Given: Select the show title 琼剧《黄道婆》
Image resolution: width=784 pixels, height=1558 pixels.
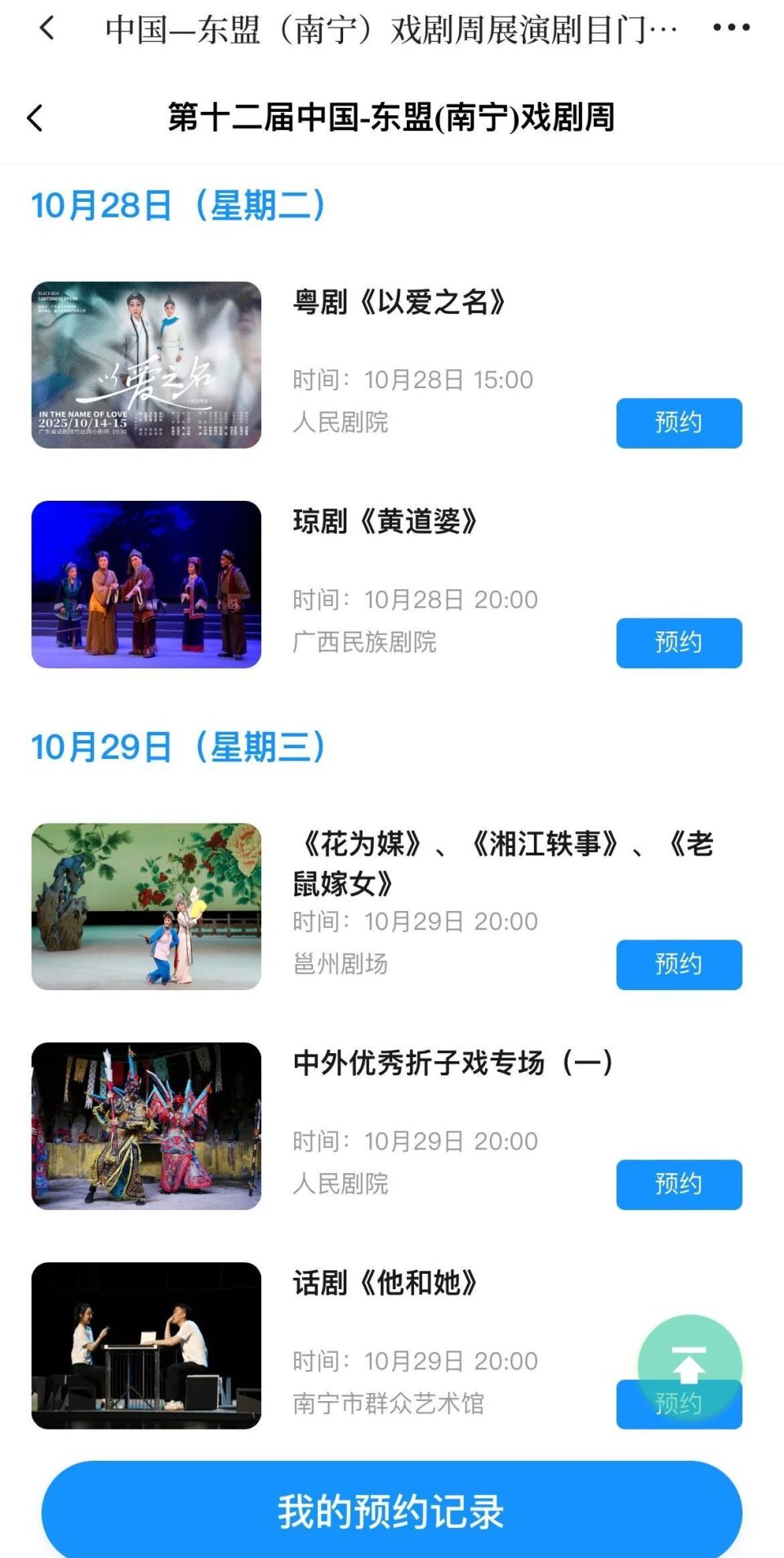Looking at the screenshot, I should tap(384, 522).
